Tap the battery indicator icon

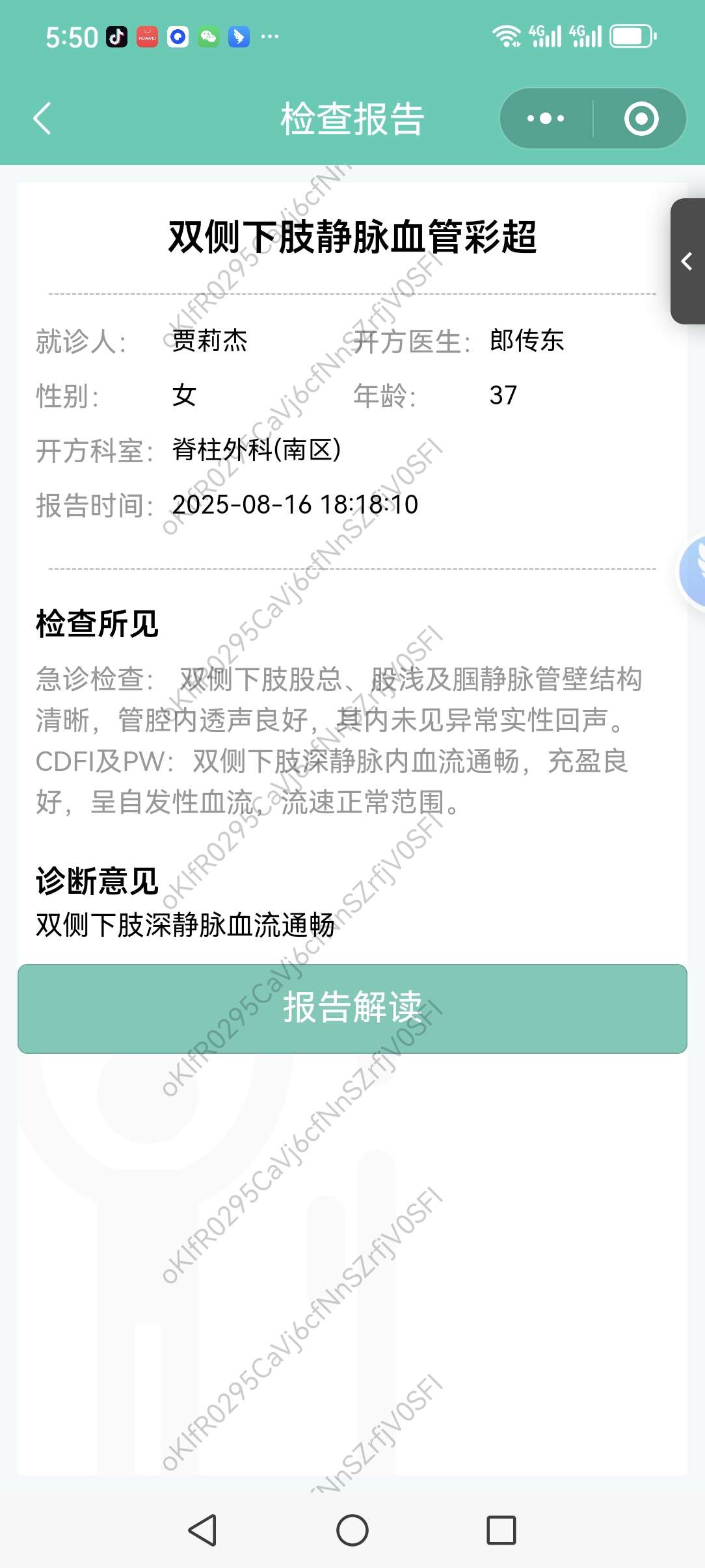click(x=633, y=36)
